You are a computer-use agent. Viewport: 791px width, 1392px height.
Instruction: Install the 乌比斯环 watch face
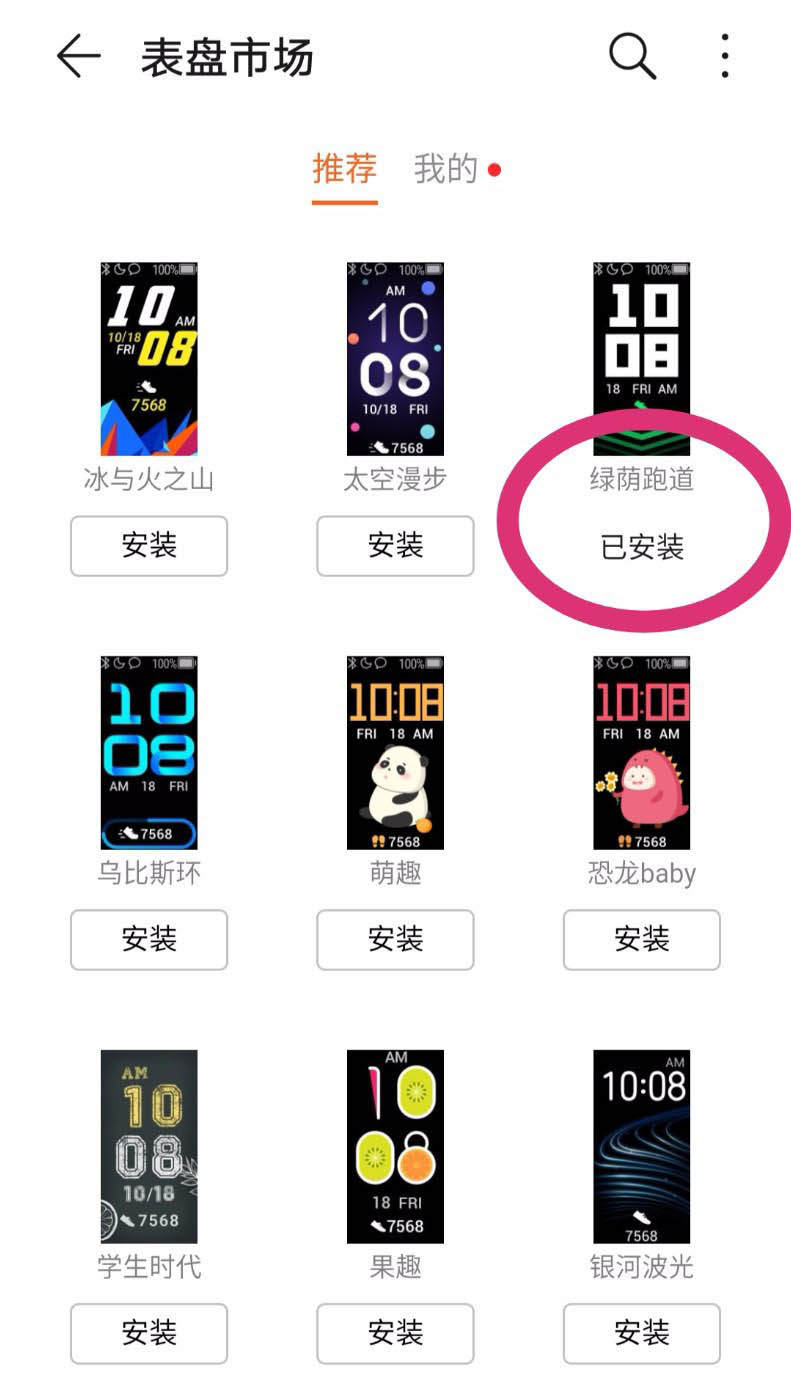[x=149, y=939]
